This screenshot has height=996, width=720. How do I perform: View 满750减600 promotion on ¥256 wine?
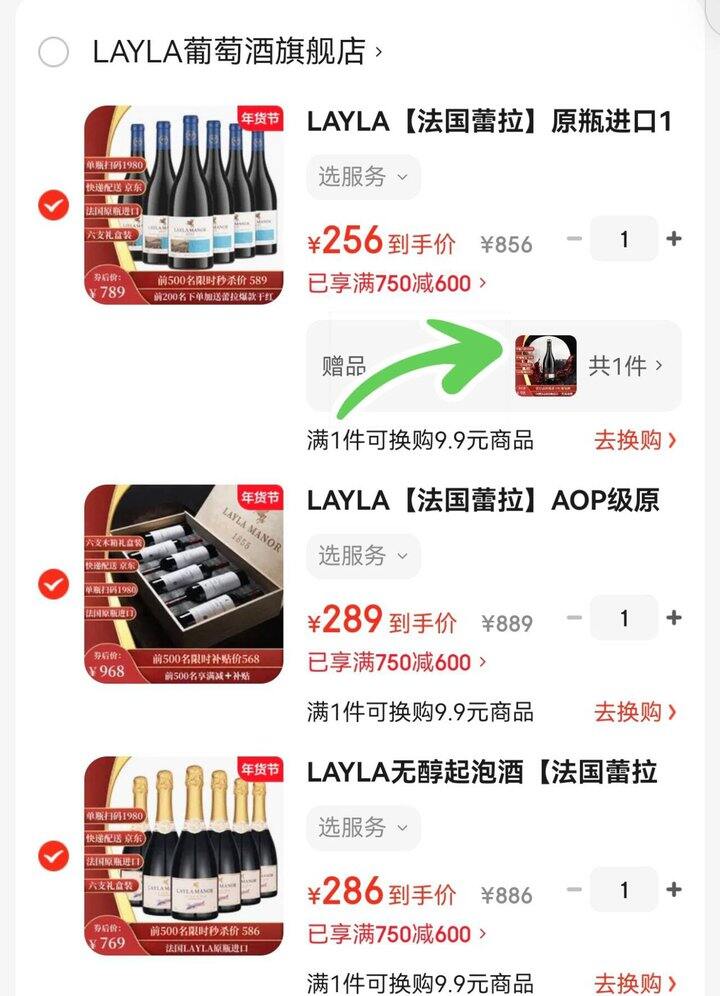(x=397, y=283)
